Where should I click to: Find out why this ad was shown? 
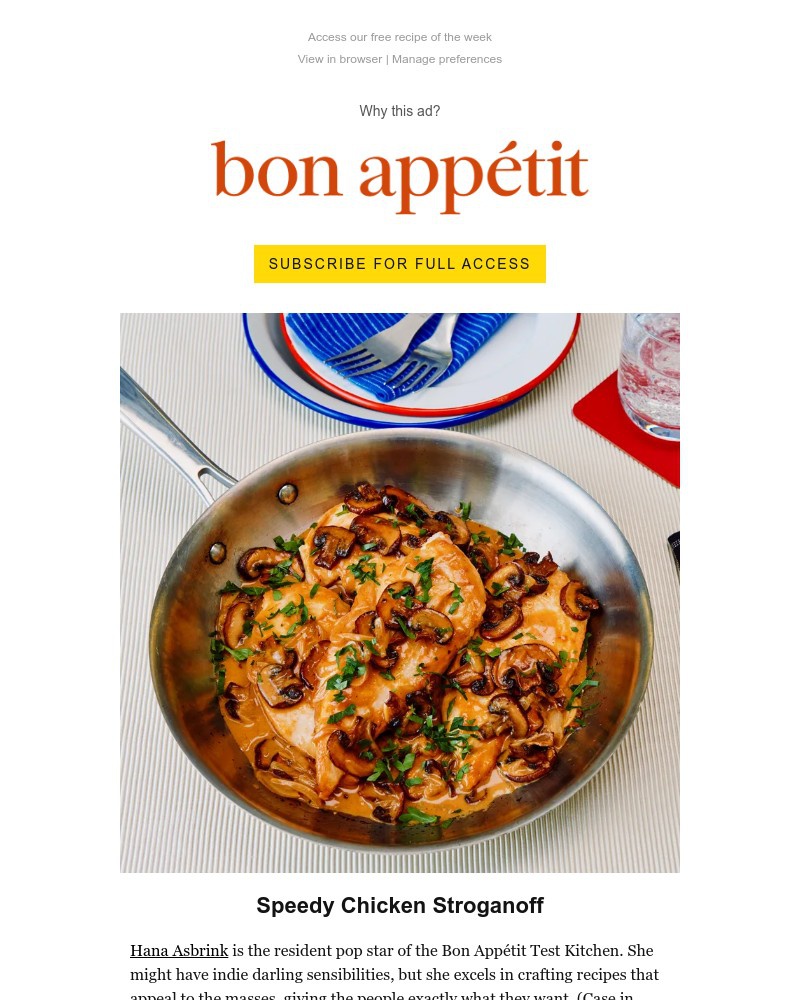[x=400, y=111]
